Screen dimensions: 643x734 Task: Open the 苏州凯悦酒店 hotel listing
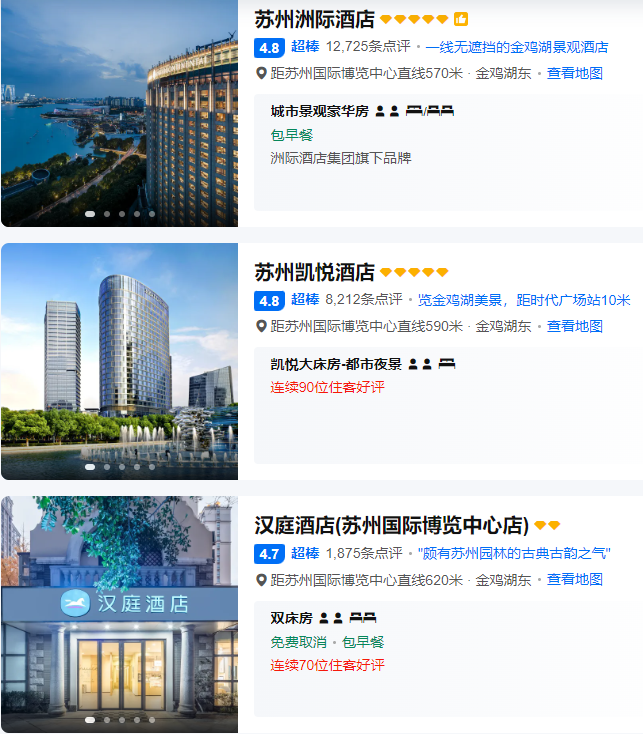pos(315,272)
